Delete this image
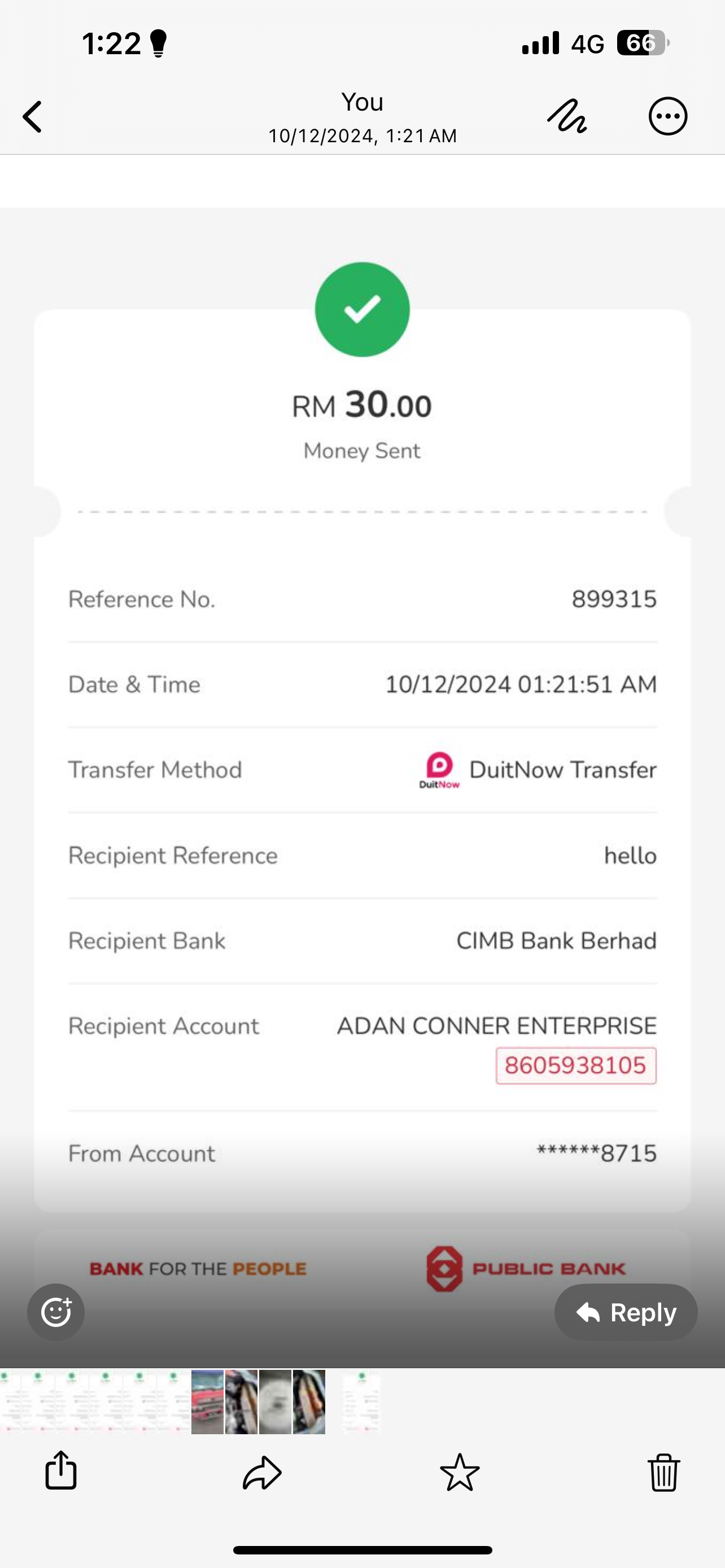The width and height of the screenshot is (725, 1568). pos(663,1473)
